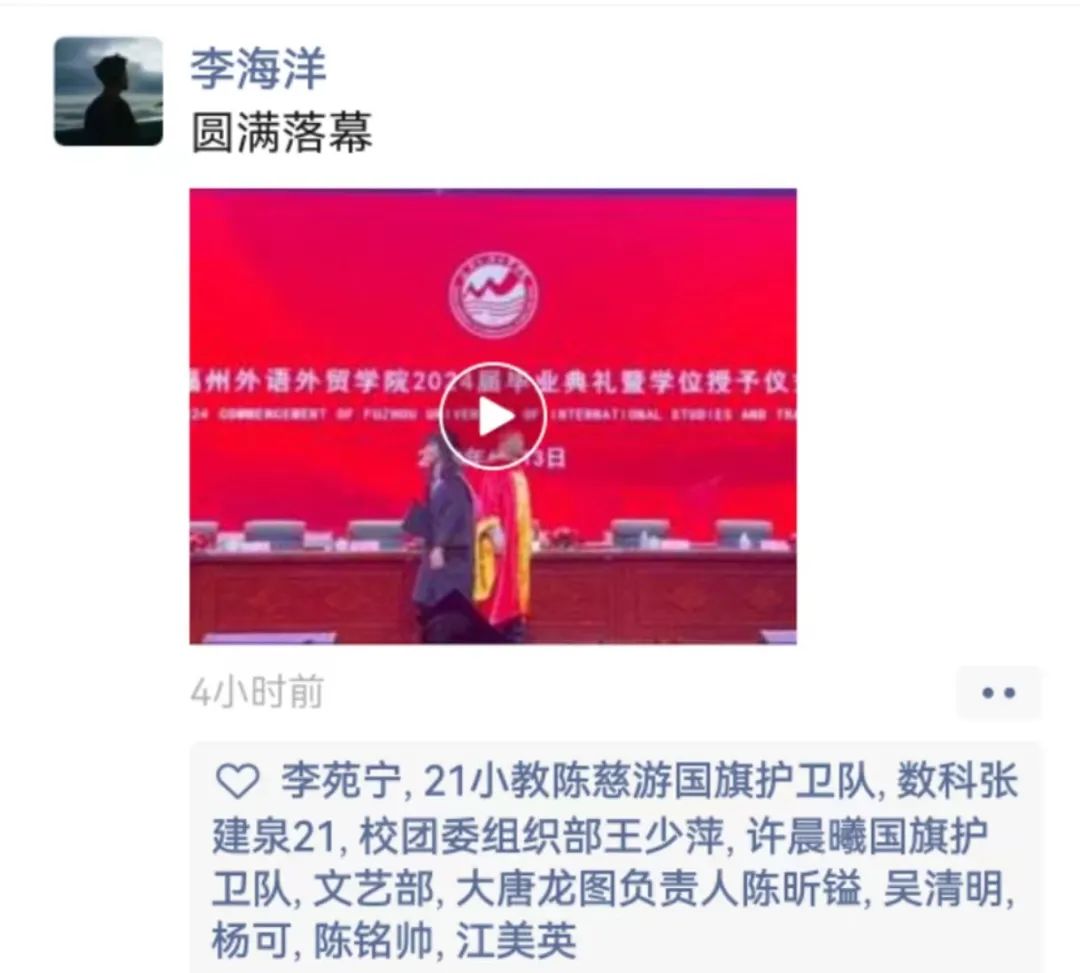Open the like and comment menu dots
Viewport: 1080px width, 973px height.
pyautogui.click(x=998, y=692)
